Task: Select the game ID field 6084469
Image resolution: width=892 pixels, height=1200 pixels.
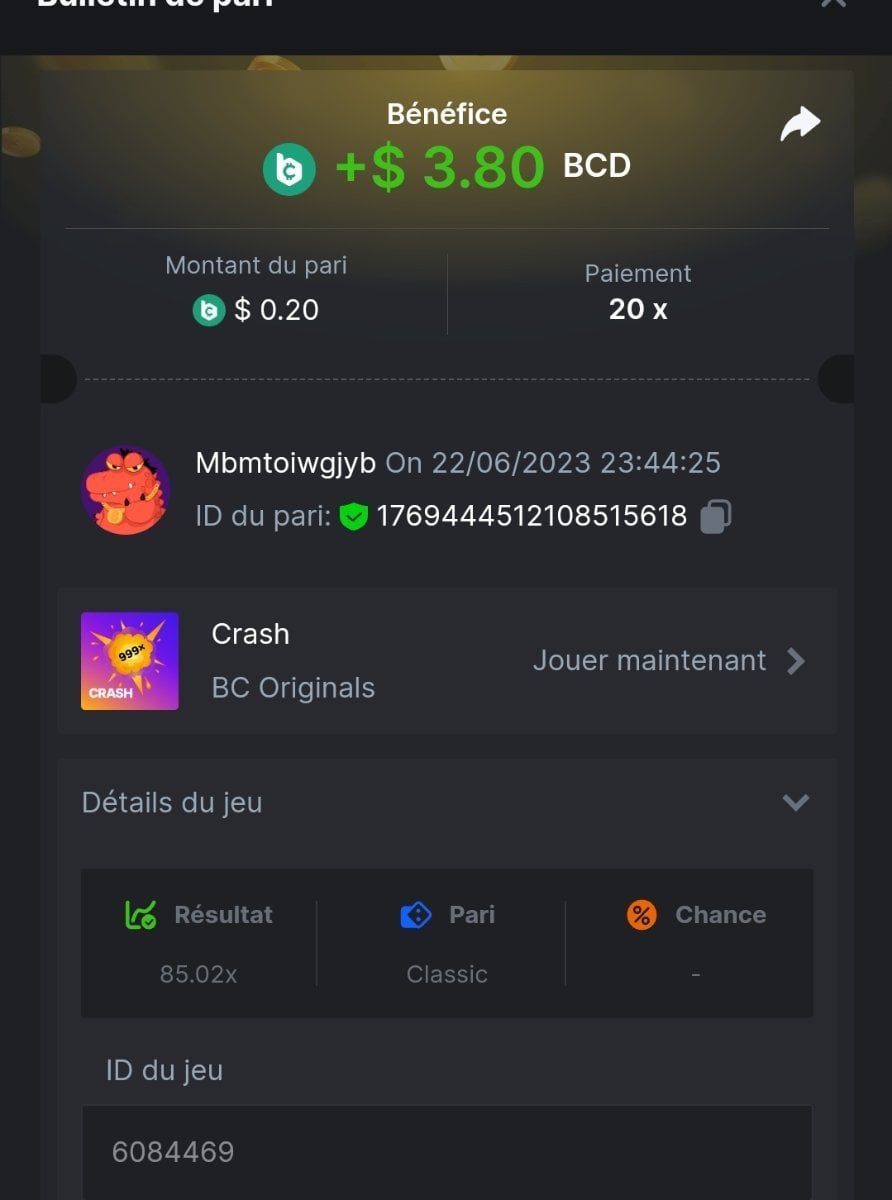Action: coord(446,1152)
